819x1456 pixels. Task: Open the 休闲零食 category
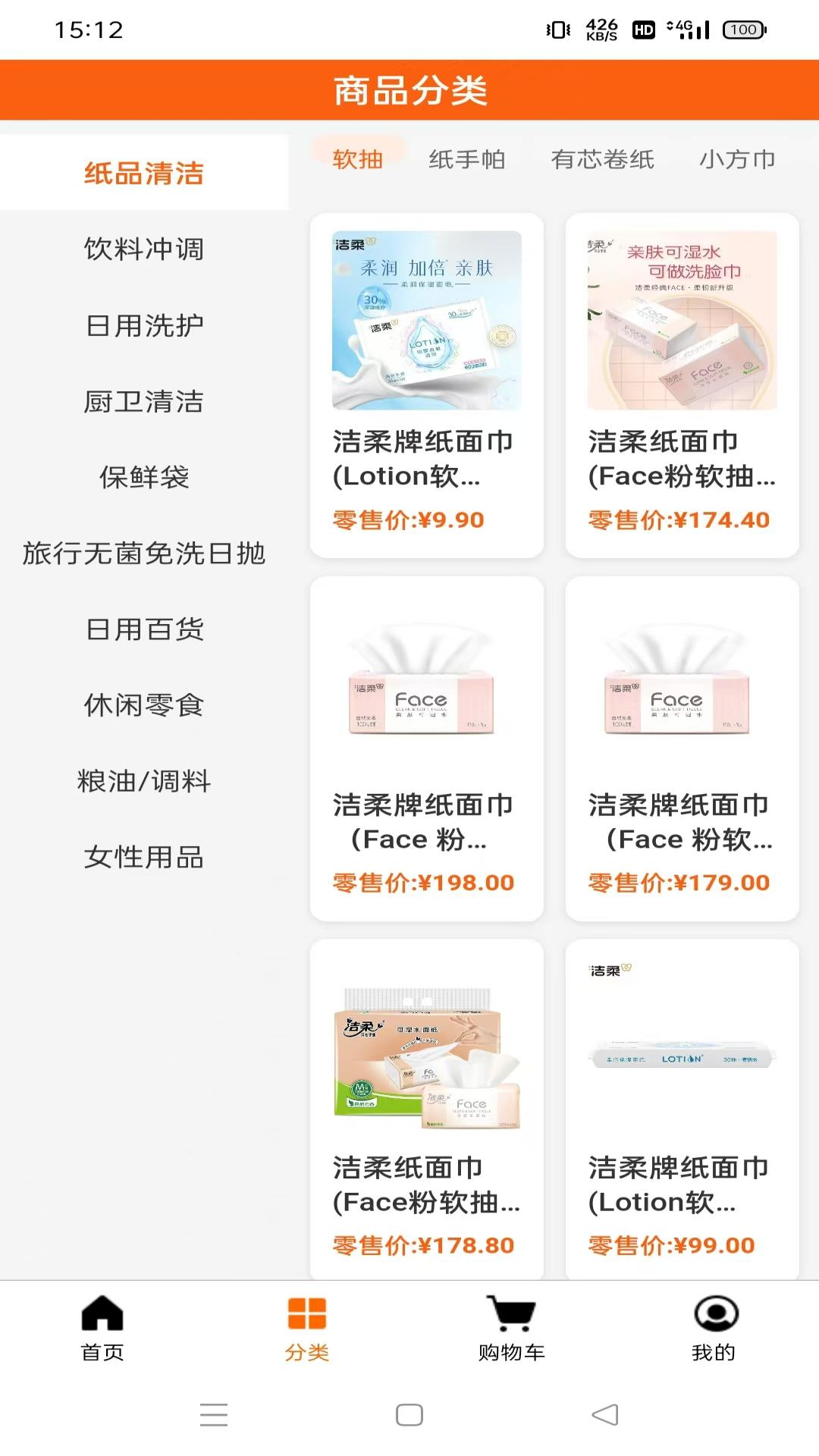pos(144,704)
